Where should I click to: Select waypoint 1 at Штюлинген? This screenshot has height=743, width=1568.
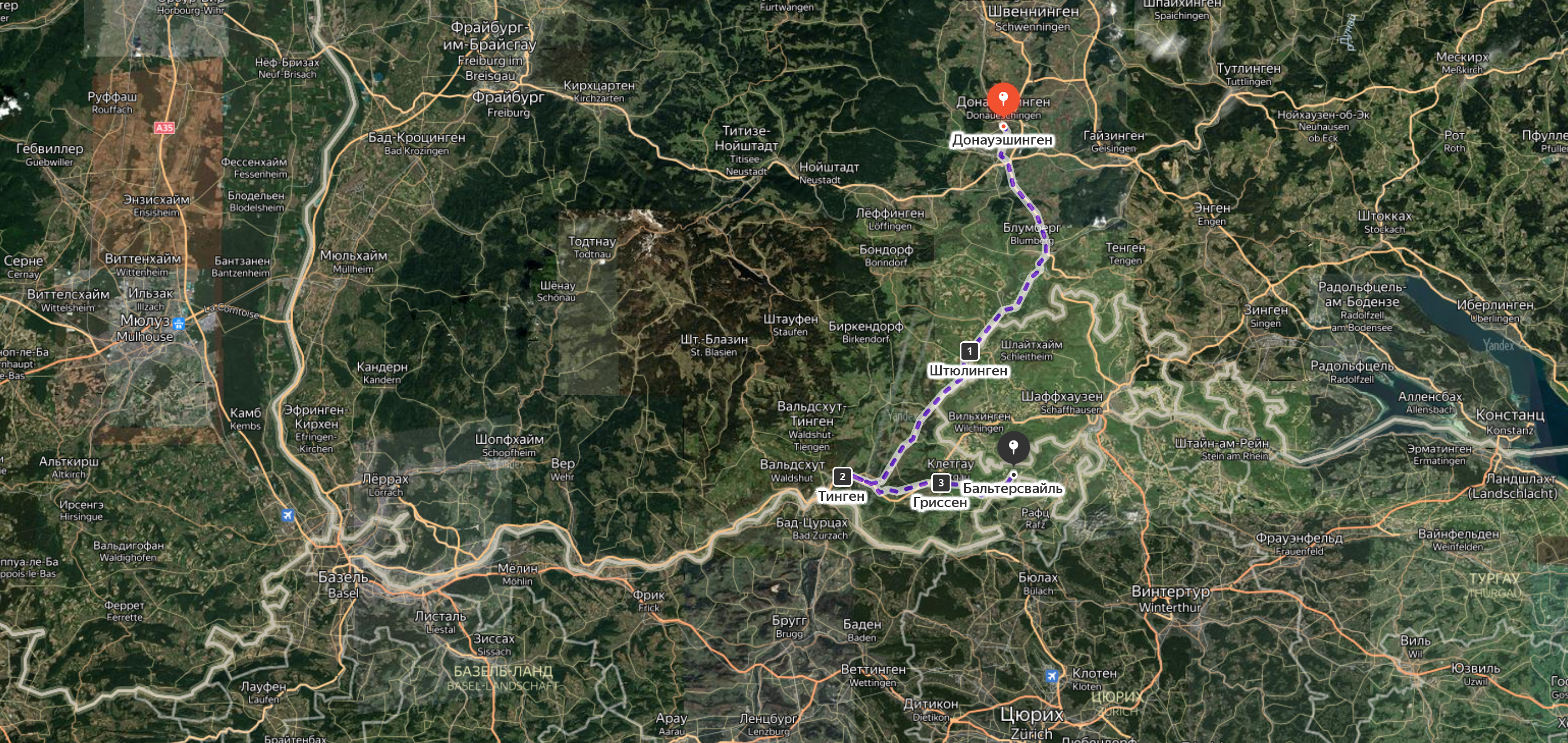pyautogui.click(x=969, y=351)
